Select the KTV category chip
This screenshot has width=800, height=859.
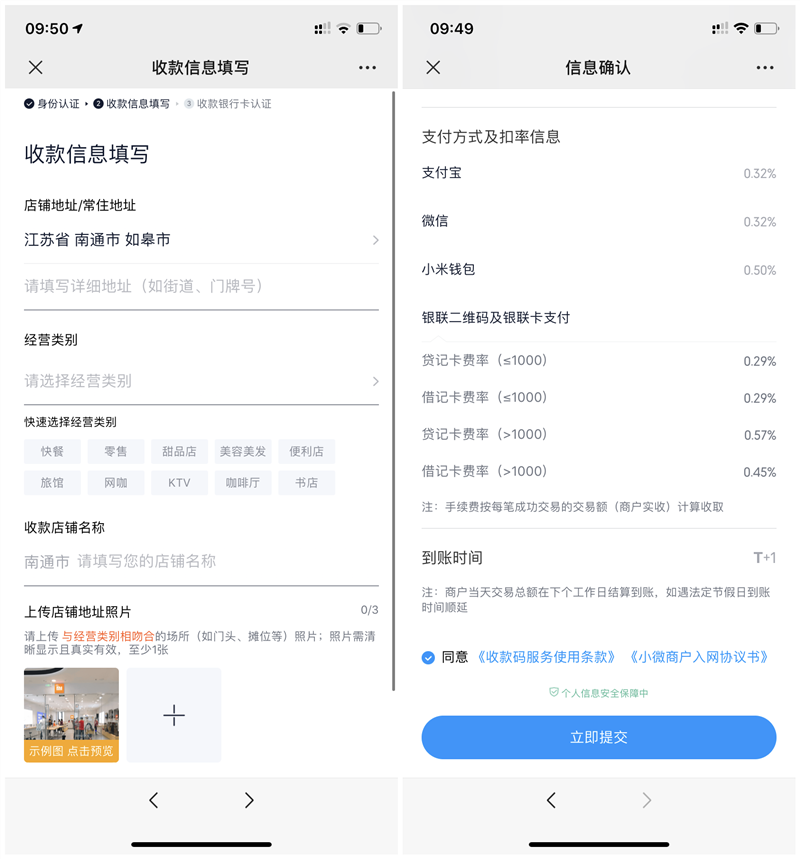coord(179,483)
